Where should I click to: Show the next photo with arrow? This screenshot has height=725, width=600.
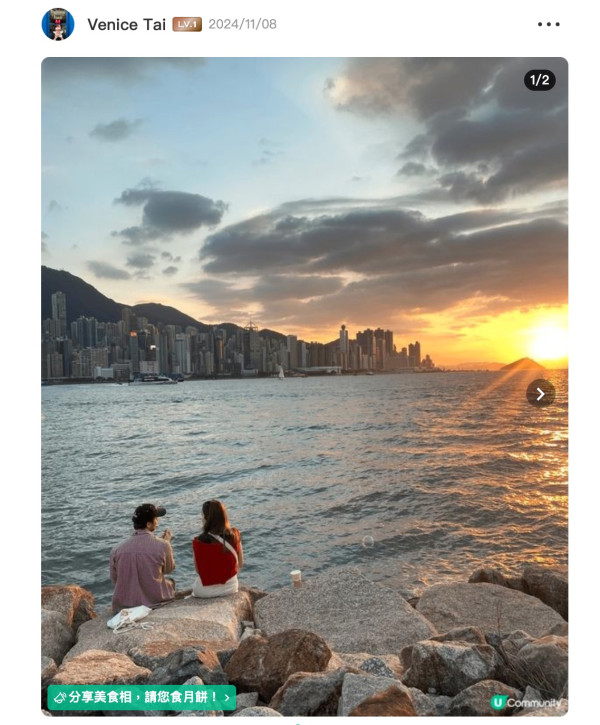click(540, 393)
